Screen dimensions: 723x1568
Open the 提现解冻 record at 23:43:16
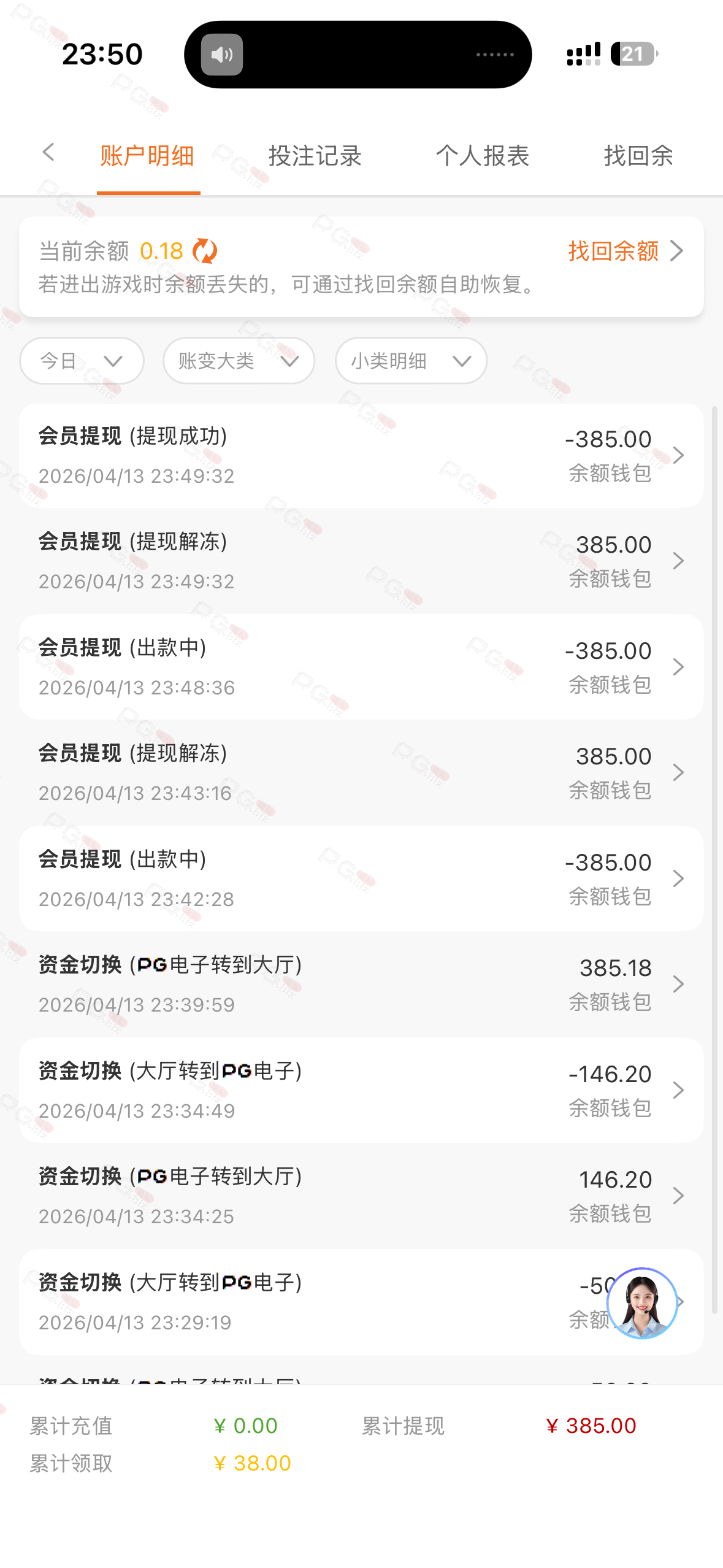coord(361,773)
